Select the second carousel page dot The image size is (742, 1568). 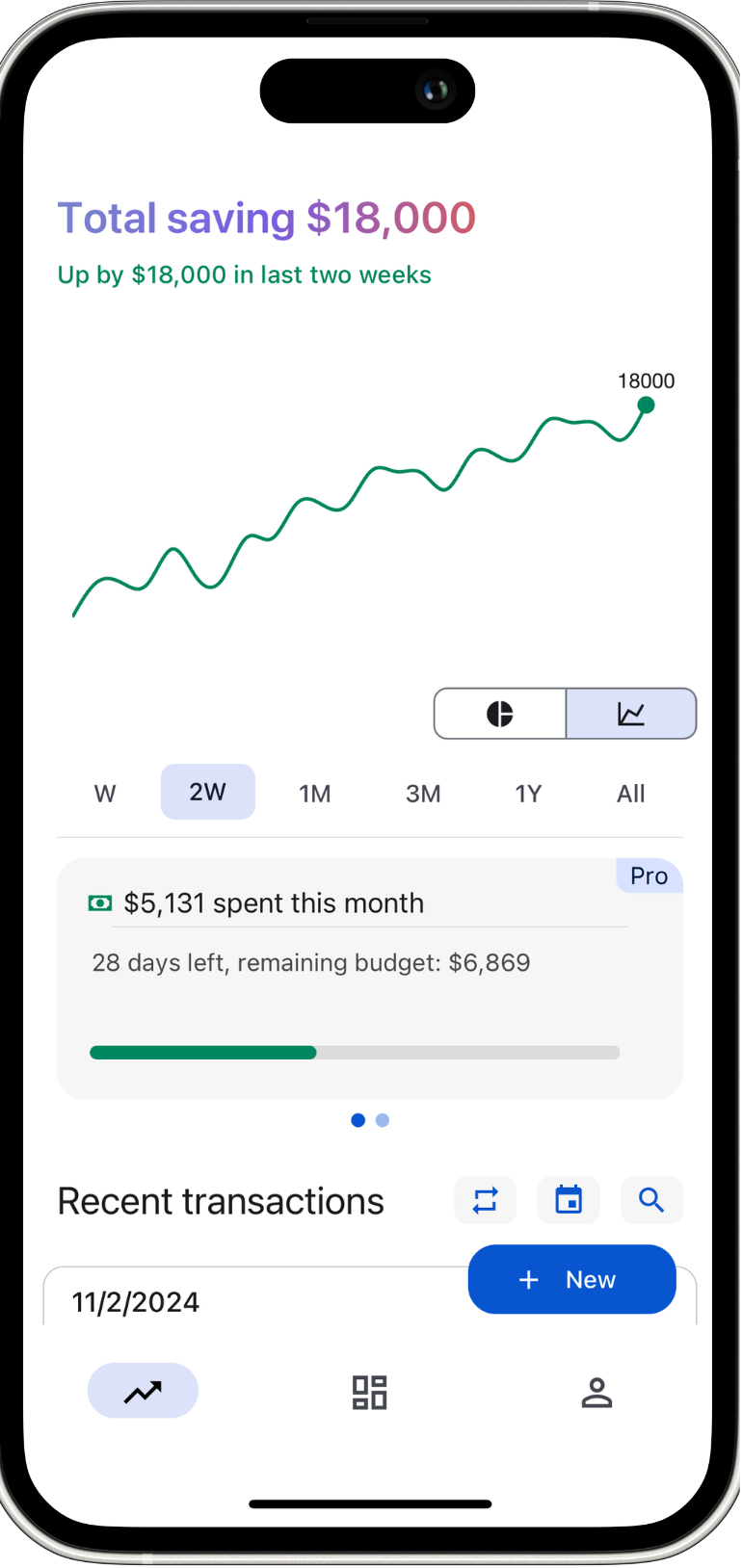(x=383, y=1120)
